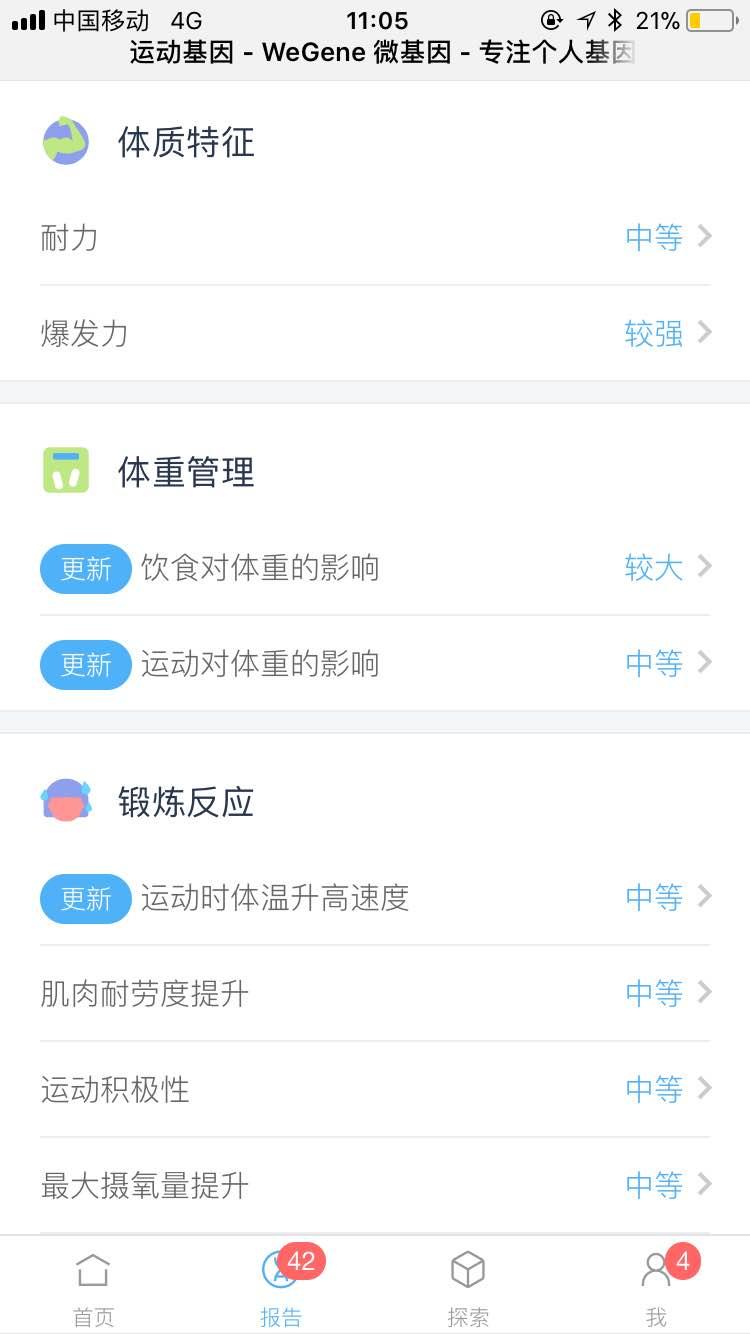
Task: Switch to the 报告 tab
Action: coord(280,1285)
